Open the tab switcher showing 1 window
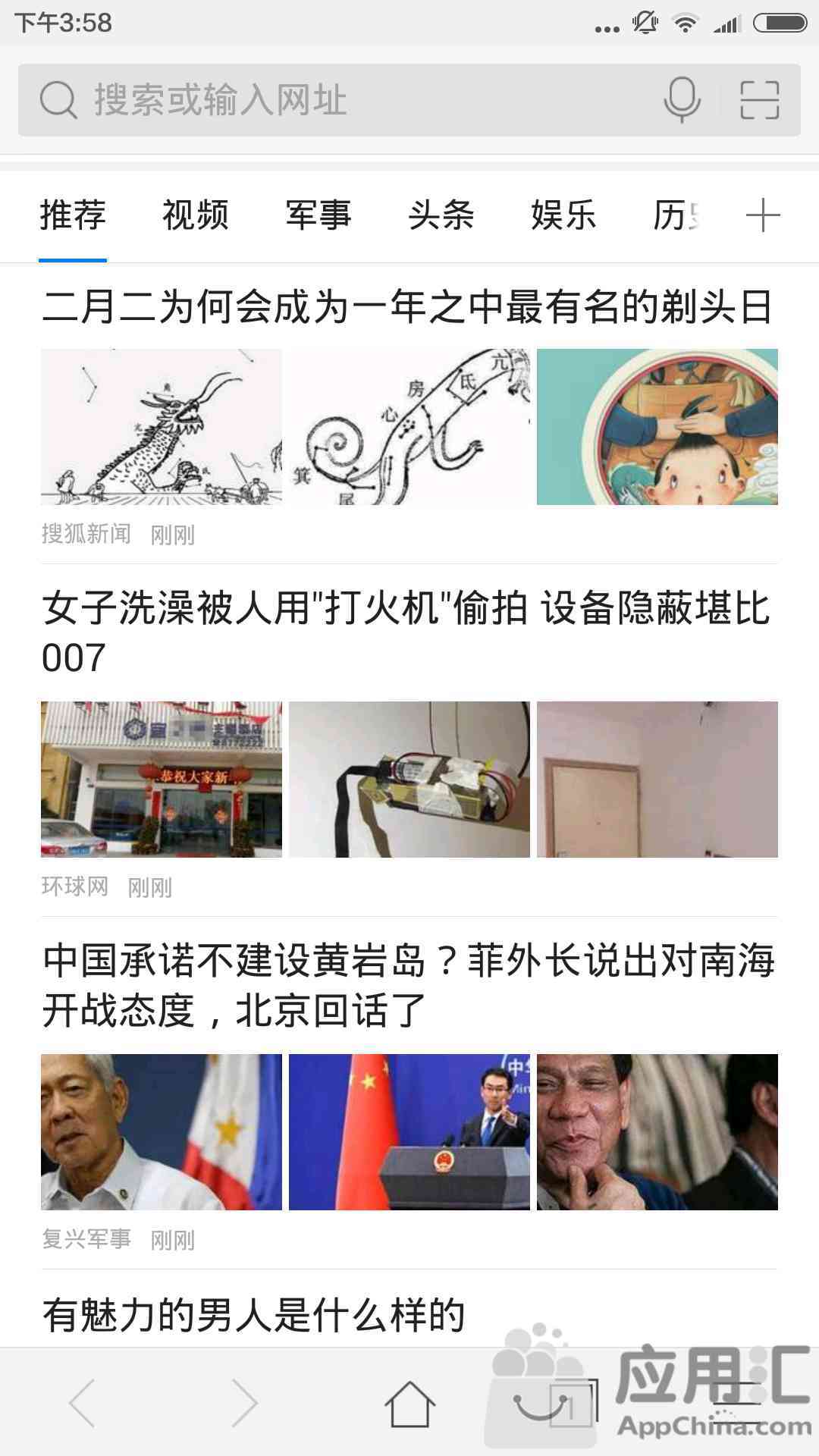This screenshot has width=819, height=1456. point(574,1403)
